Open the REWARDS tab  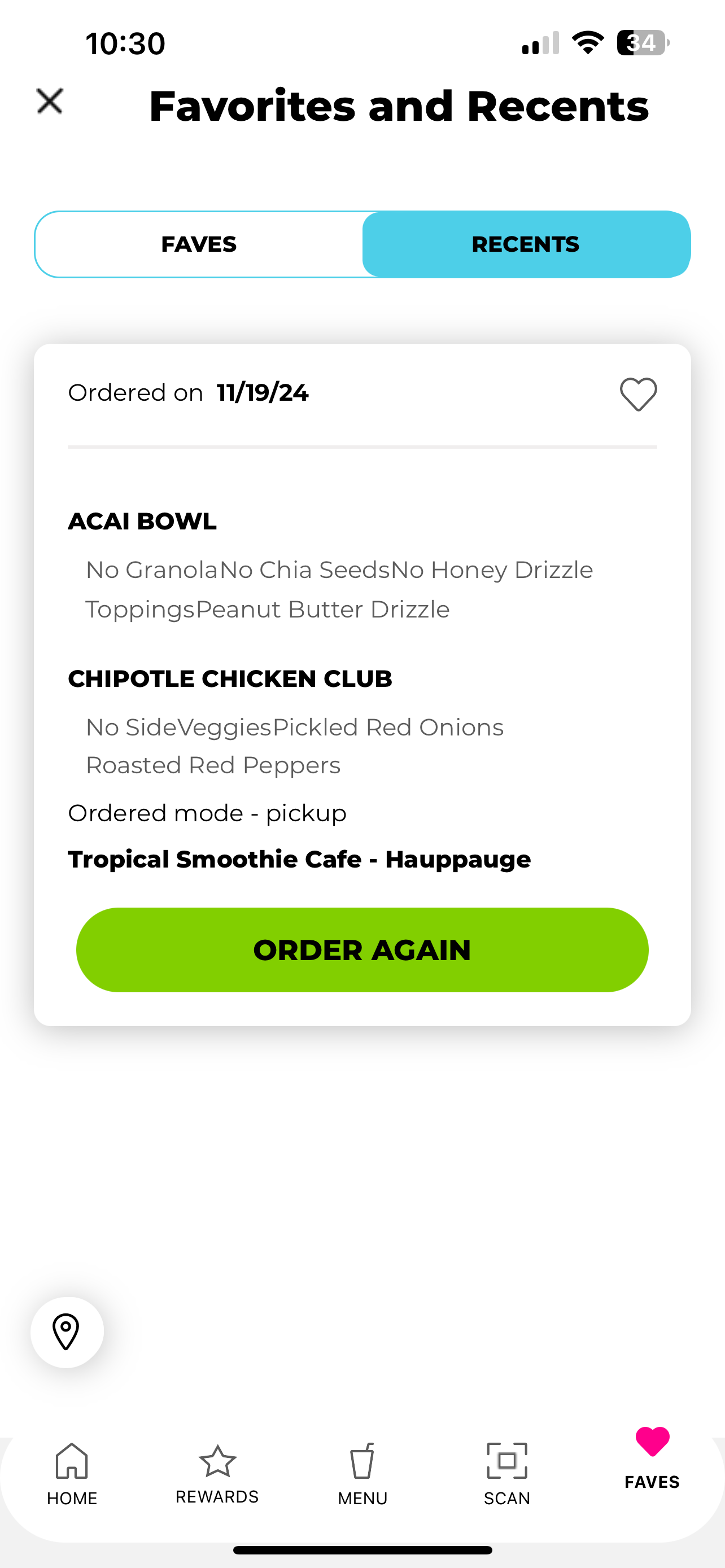217,1474
